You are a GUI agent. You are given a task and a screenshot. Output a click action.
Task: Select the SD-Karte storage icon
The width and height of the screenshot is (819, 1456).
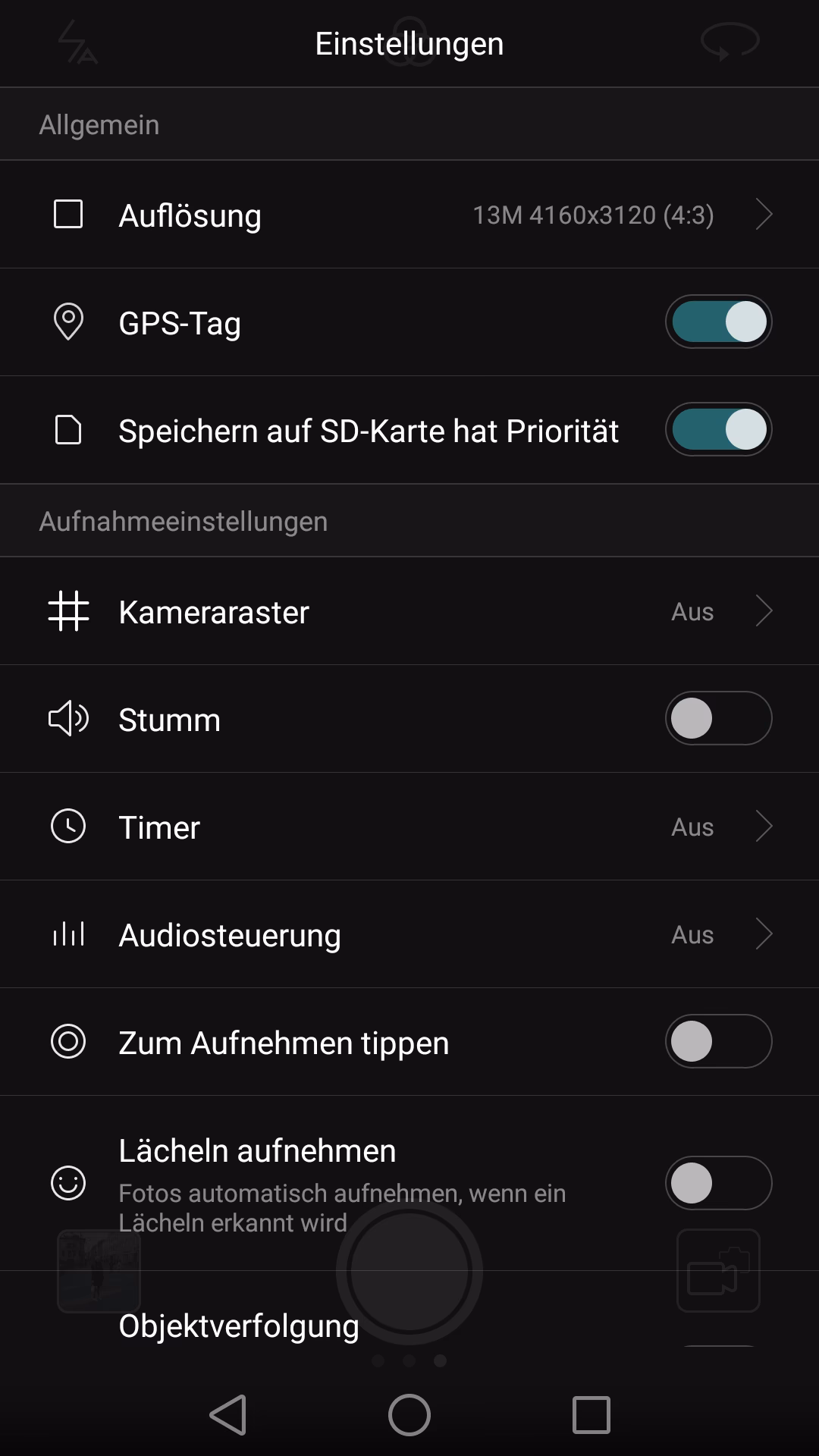(69, 429)
